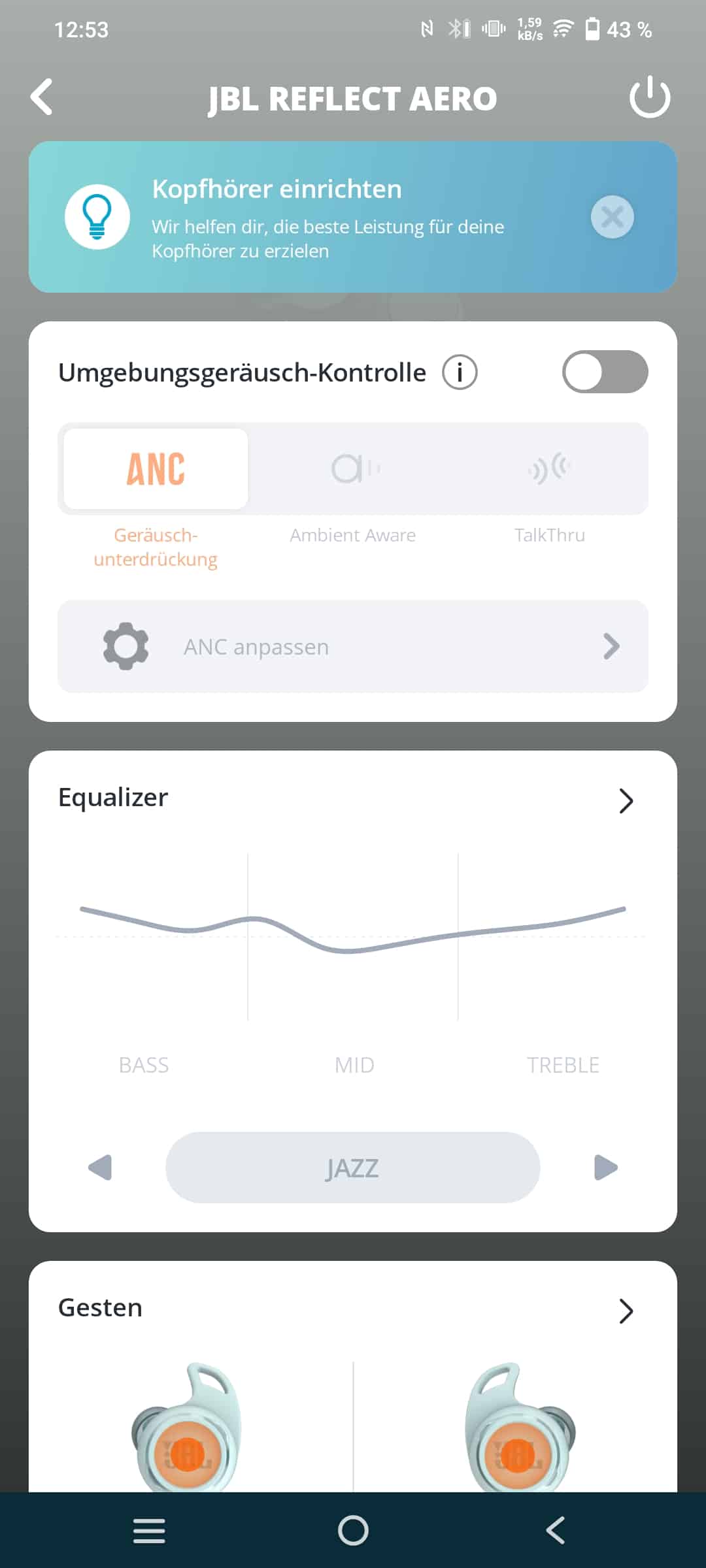Switch to TalkThru mode
This screenshot has height=1568, width=706.
click(x=549, y=468)
